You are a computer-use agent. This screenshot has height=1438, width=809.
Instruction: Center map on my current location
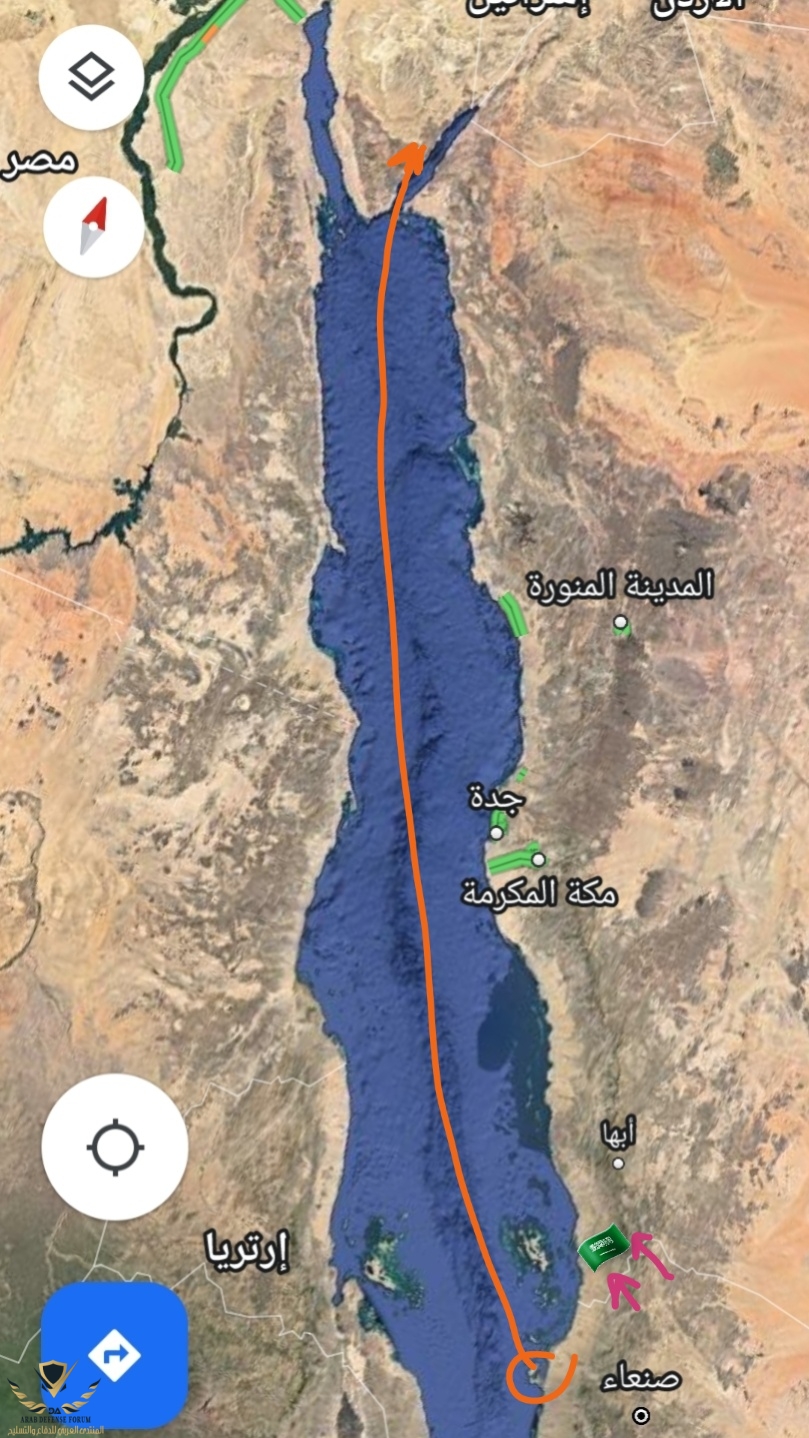[114, 1147]
